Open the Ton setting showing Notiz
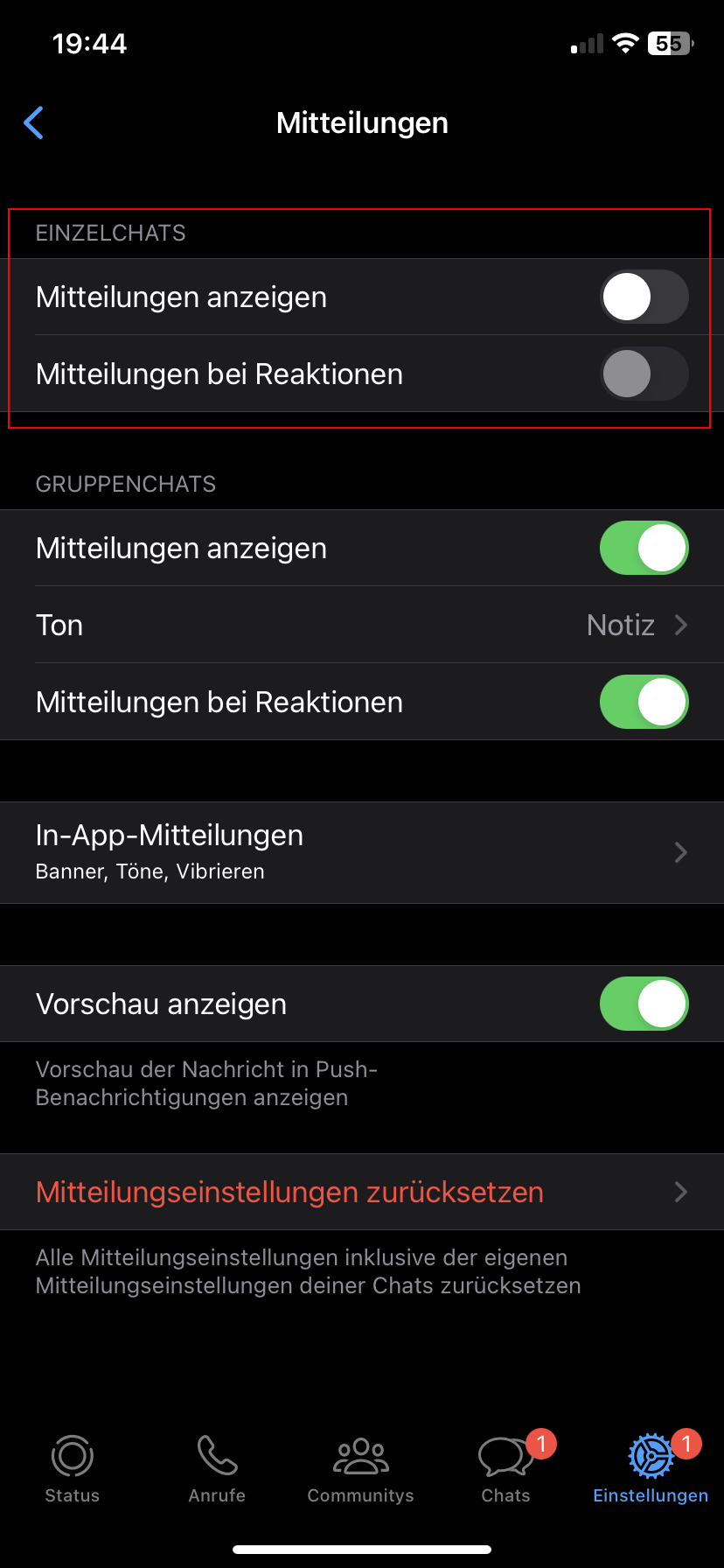The height and width of the screenshot is (1568, 724). coord(362,625)
